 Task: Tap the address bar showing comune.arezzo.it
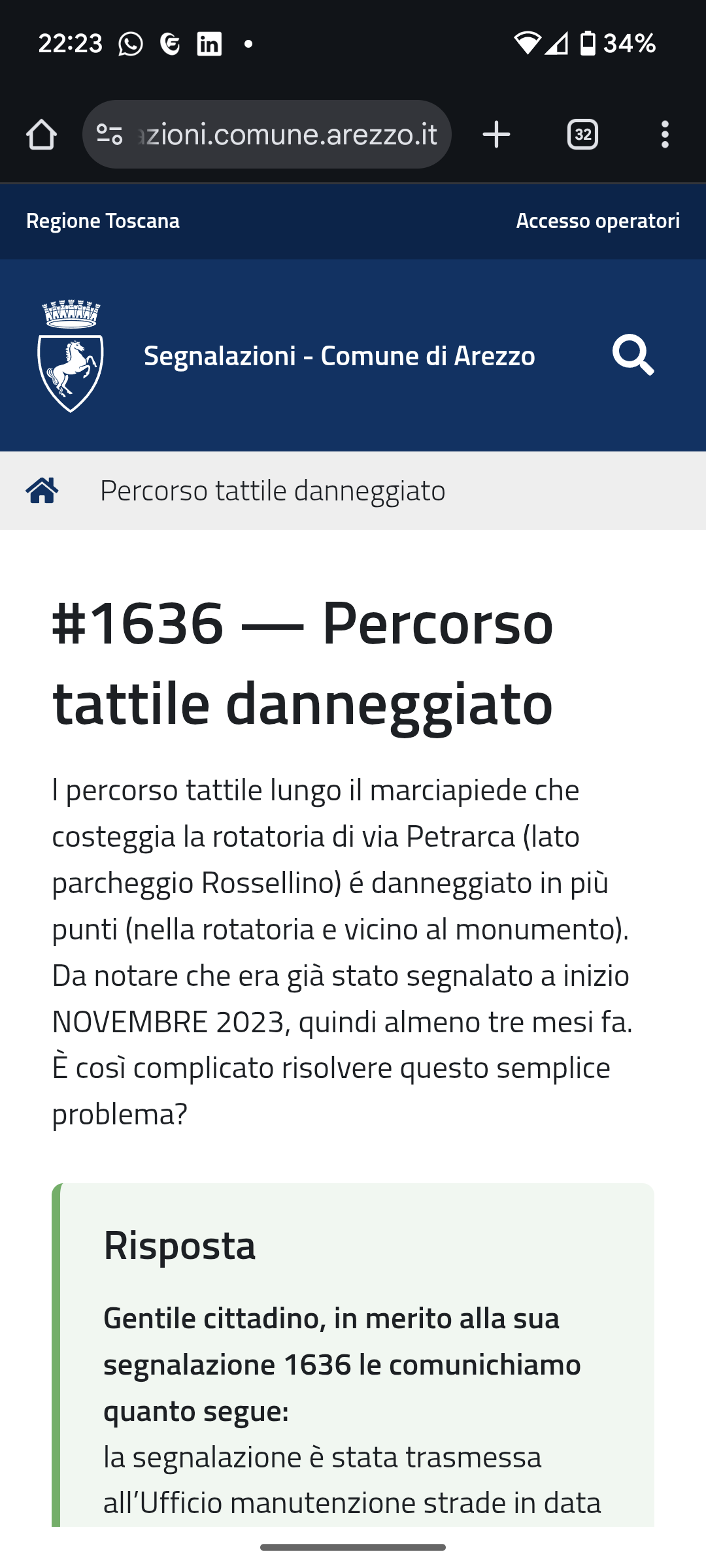pos(267,135)
